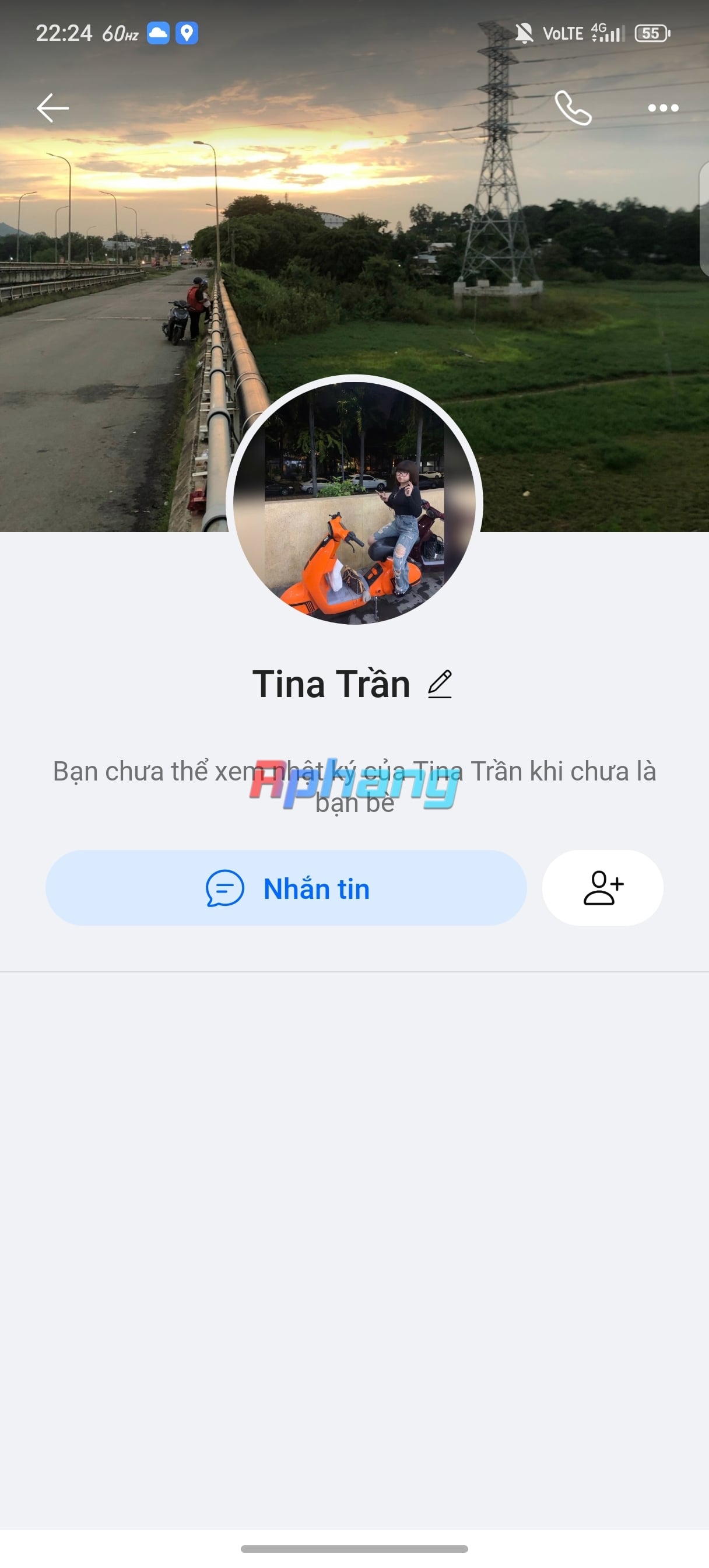Edit the contact name with the pencil icon

point(440,684)
